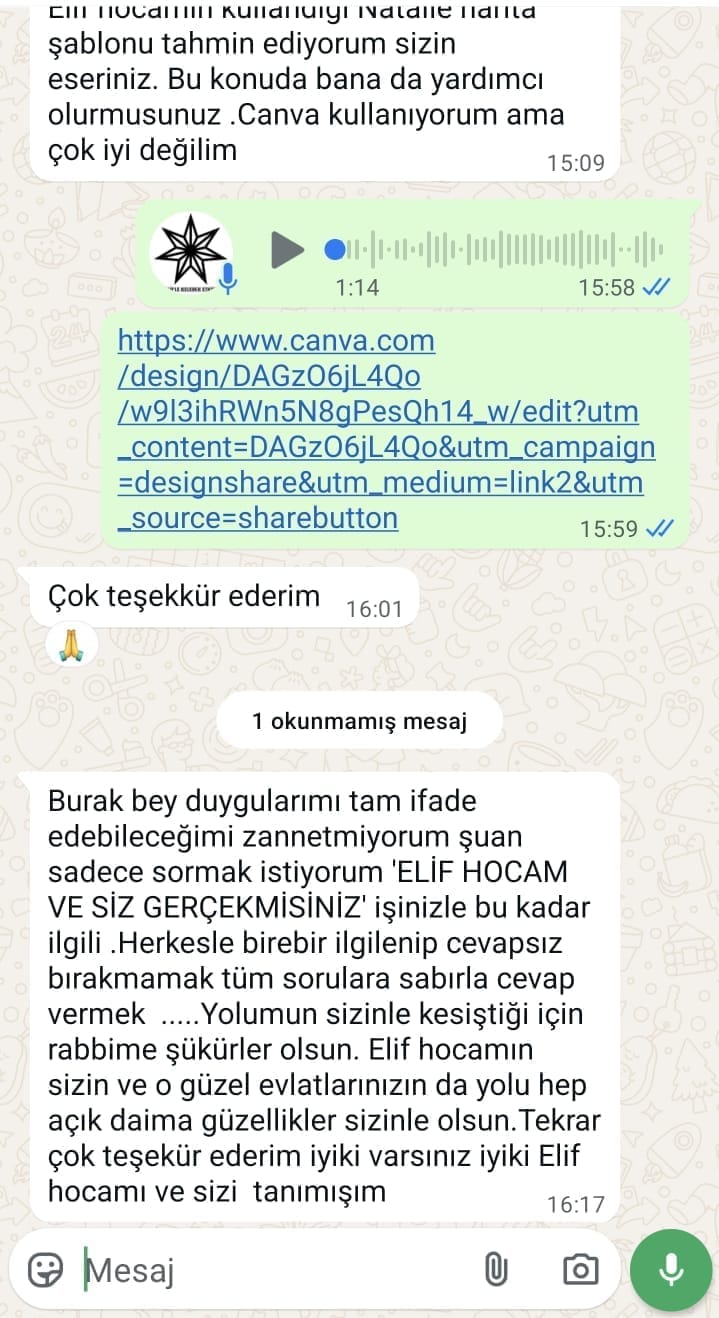
Task: Attach a file with the paperclip
Action: (496, 1270)
